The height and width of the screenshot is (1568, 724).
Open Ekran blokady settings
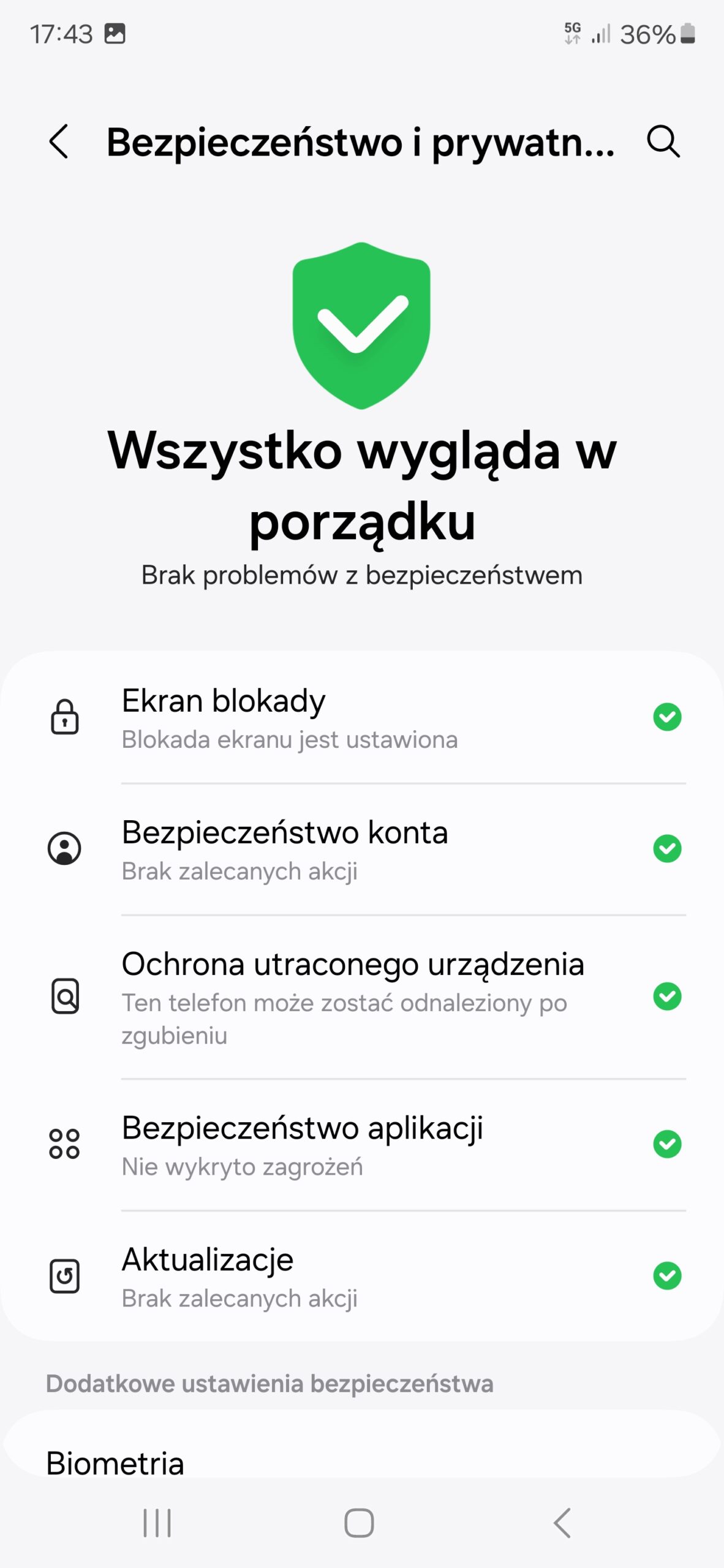point(361,717)
